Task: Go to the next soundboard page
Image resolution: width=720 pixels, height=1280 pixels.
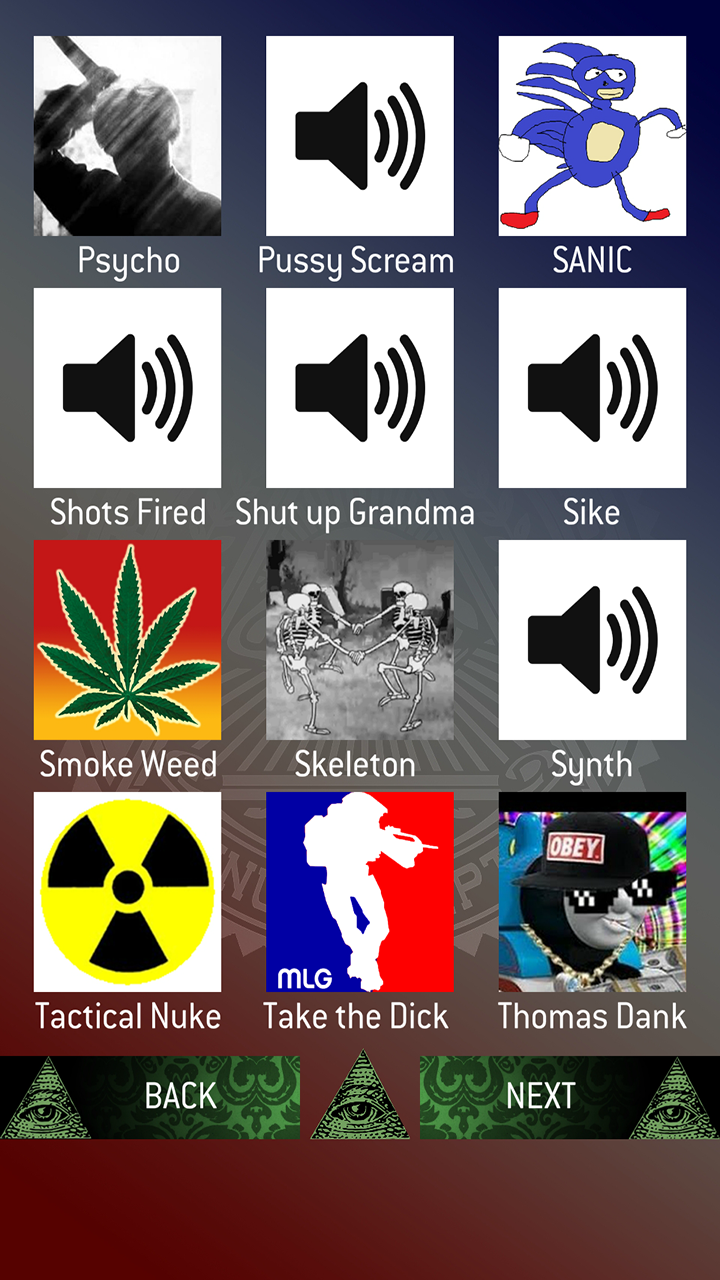Action: coord(541,1096)
